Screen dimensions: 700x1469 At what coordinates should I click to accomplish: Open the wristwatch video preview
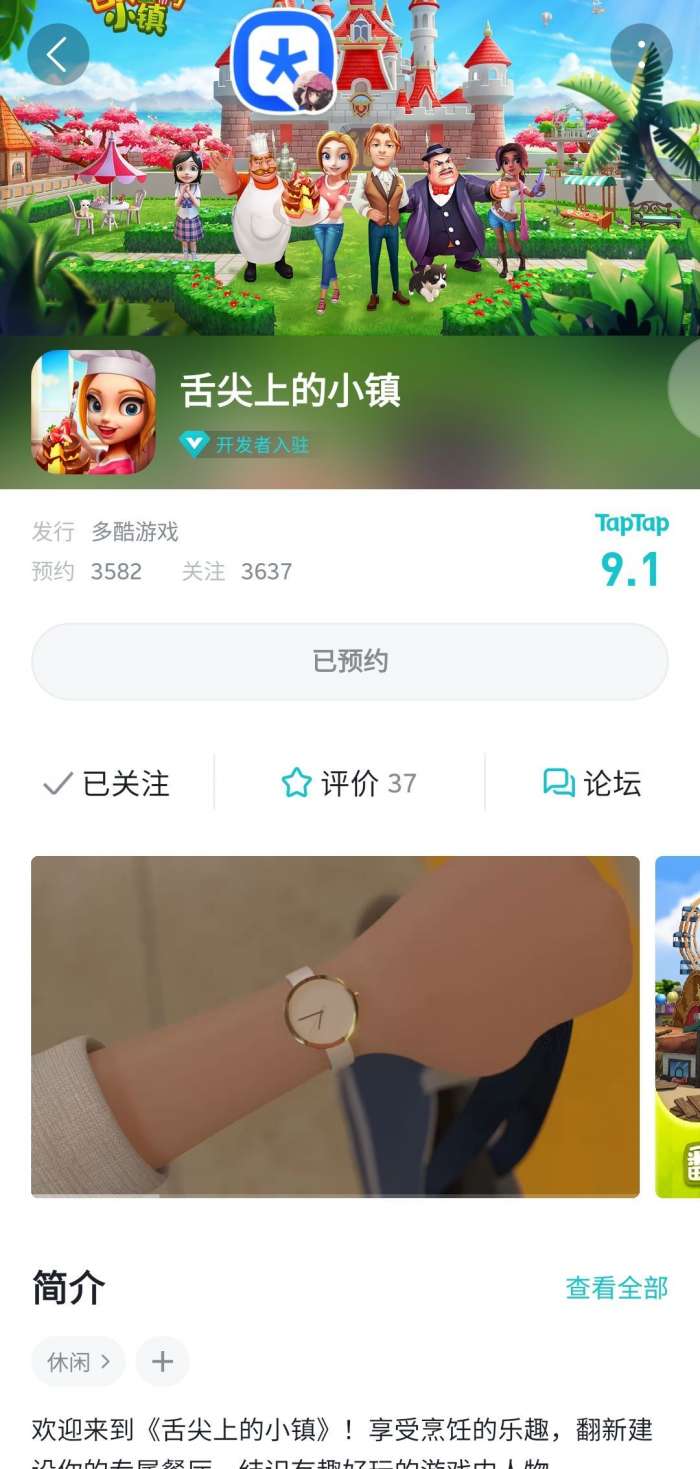(x=335, y=1026)
